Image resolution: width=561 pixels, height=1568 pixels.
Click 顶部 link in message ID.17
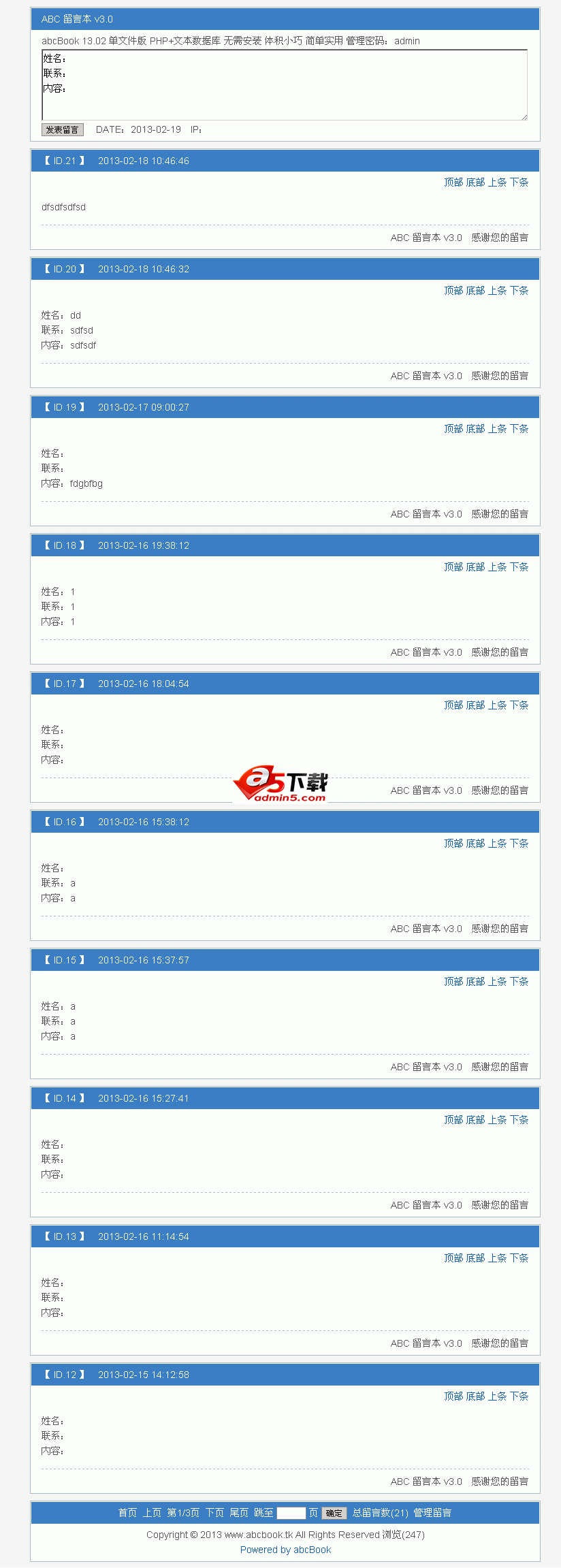(x=453, y=705)
